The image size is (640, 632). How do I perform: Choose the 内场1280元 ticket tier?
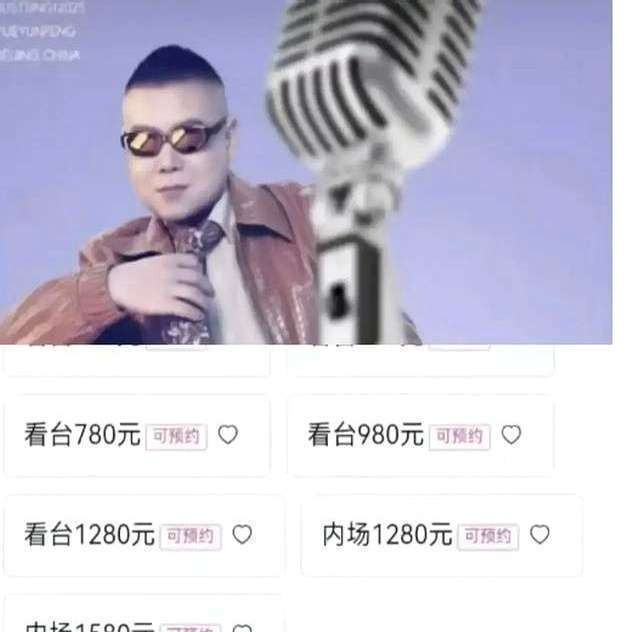tap(387, 535)
